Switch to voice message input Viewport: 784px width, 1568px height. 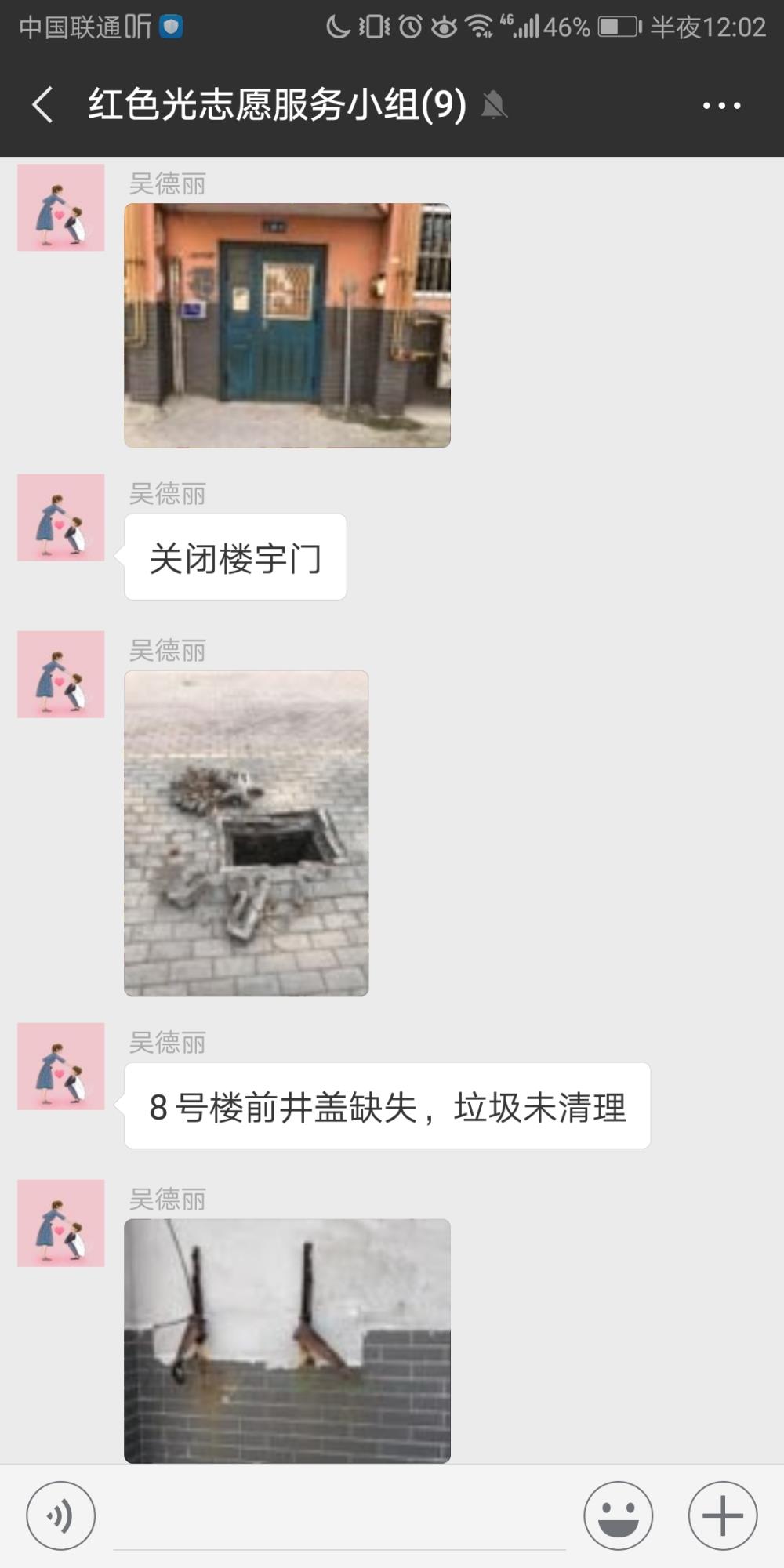click(61, 1515)
